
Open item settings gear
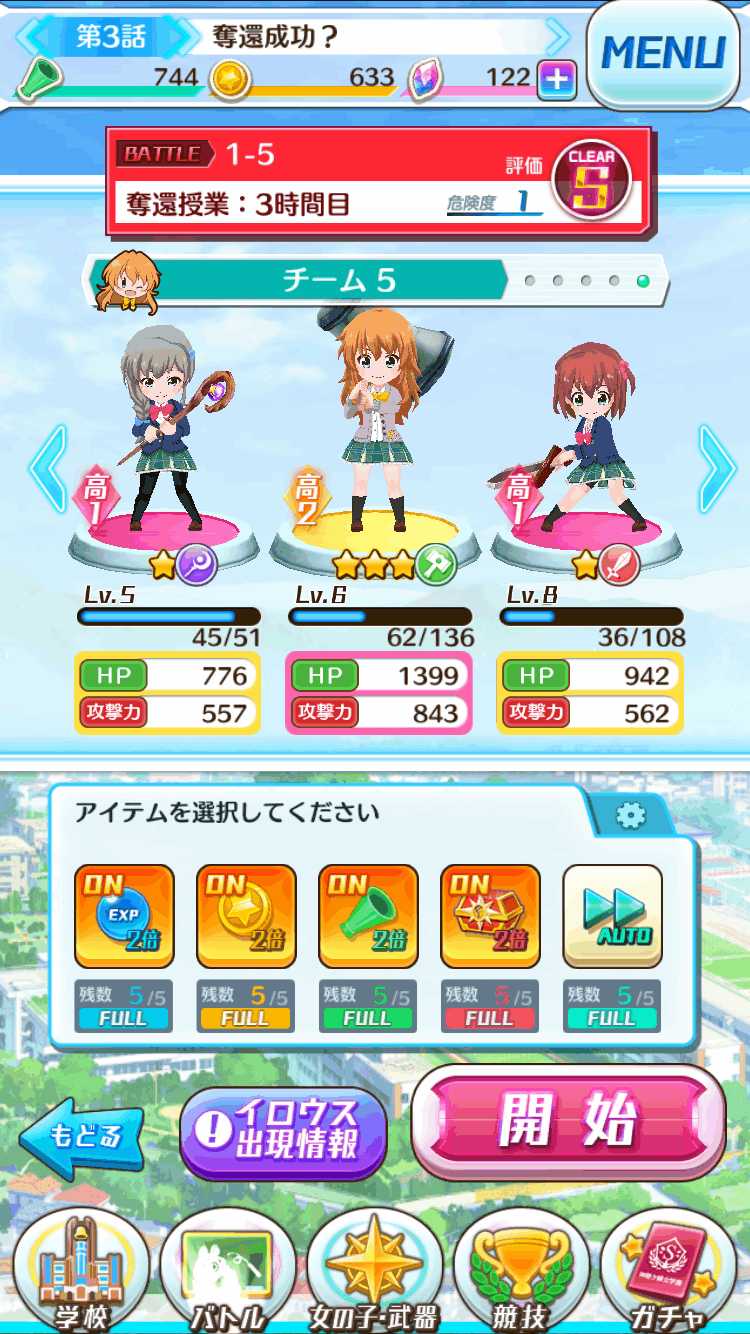click(x=630, y=816)
